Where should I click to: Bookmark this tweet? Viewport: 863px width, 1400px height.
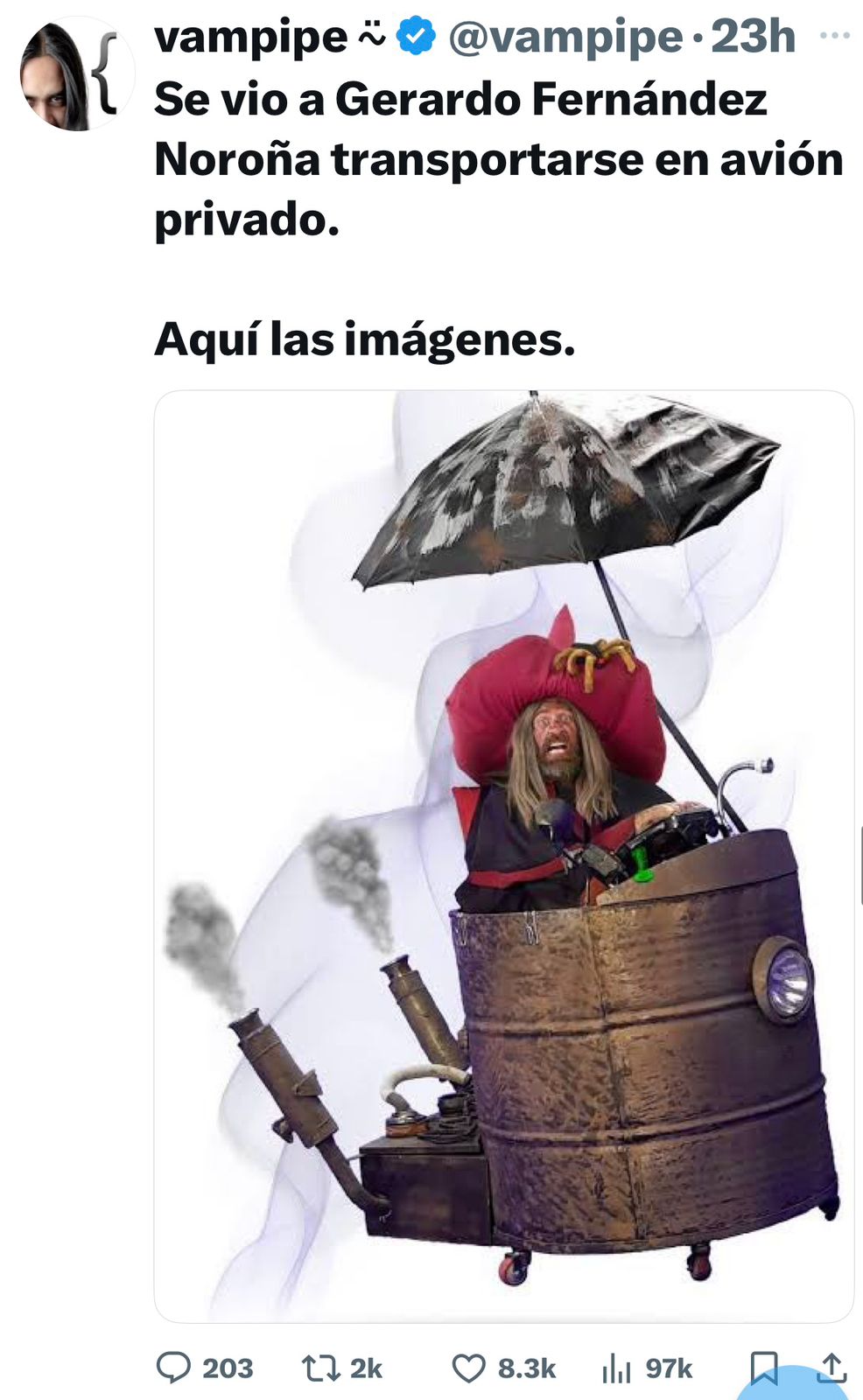point(763,1367)
